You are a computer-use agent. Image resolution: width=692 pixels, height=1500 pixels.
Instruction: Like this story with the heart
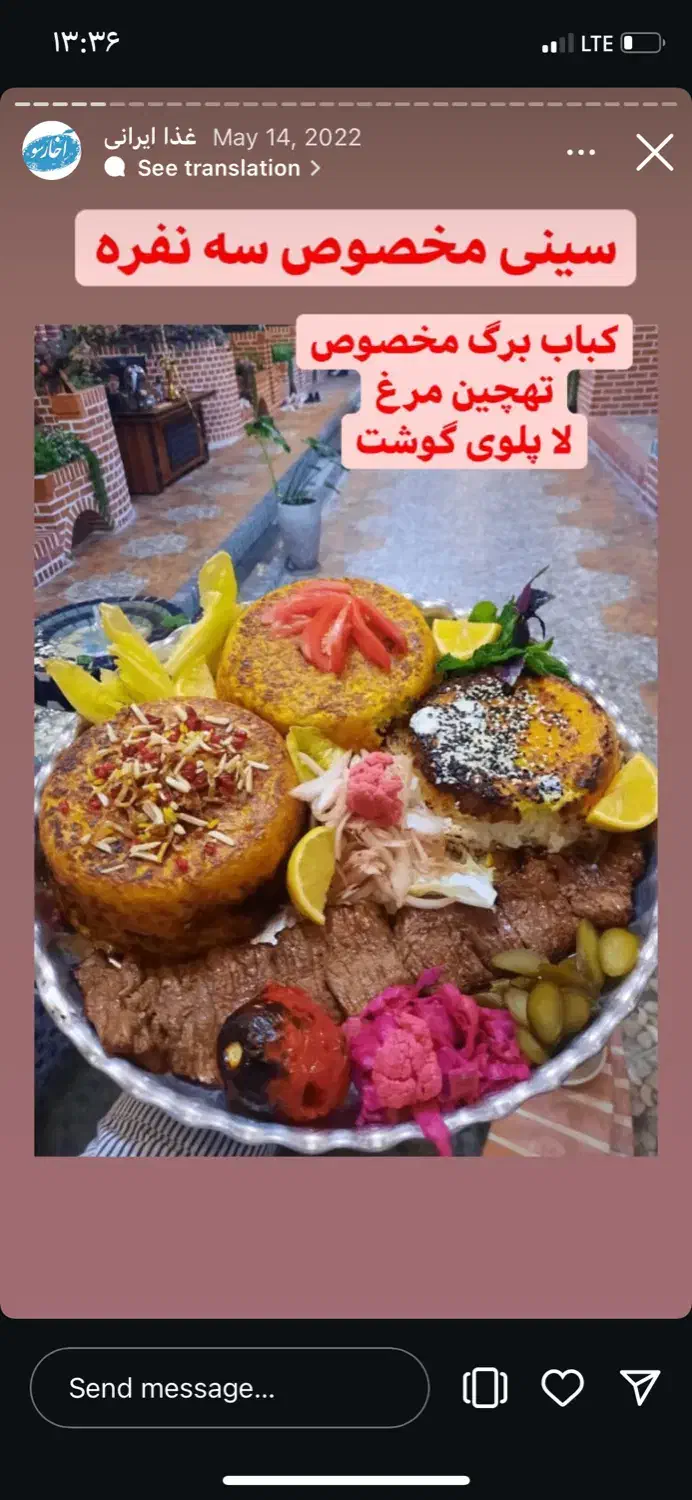point(562,1387)
